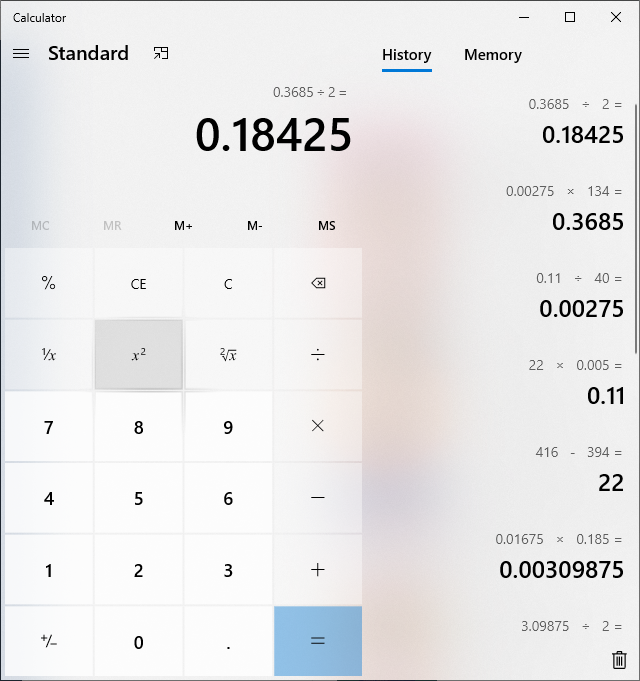Close the Calculator window
640x681 pixels.
coord(616,17)
